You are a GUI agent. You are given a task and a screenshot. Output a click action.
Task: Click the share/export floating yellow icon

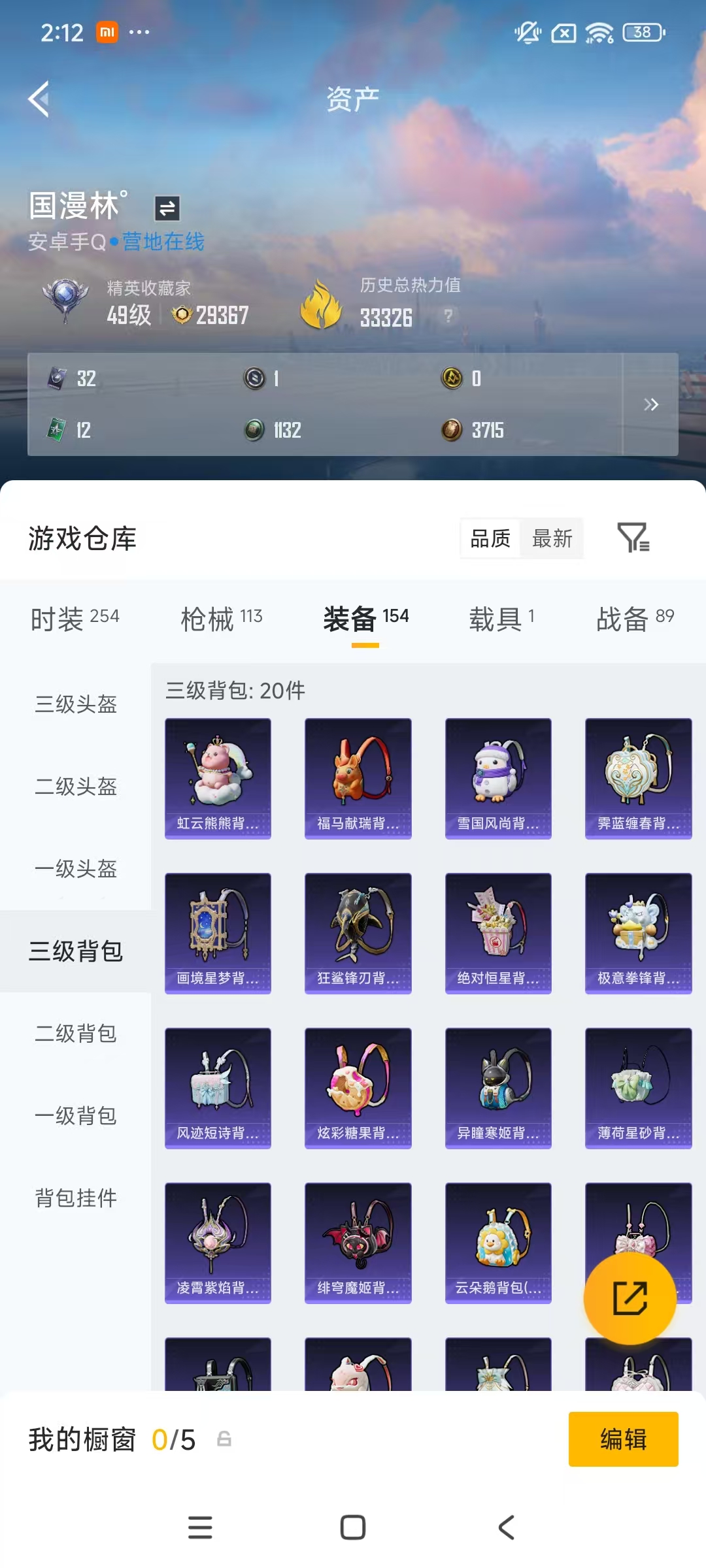tap(631, 1298)
